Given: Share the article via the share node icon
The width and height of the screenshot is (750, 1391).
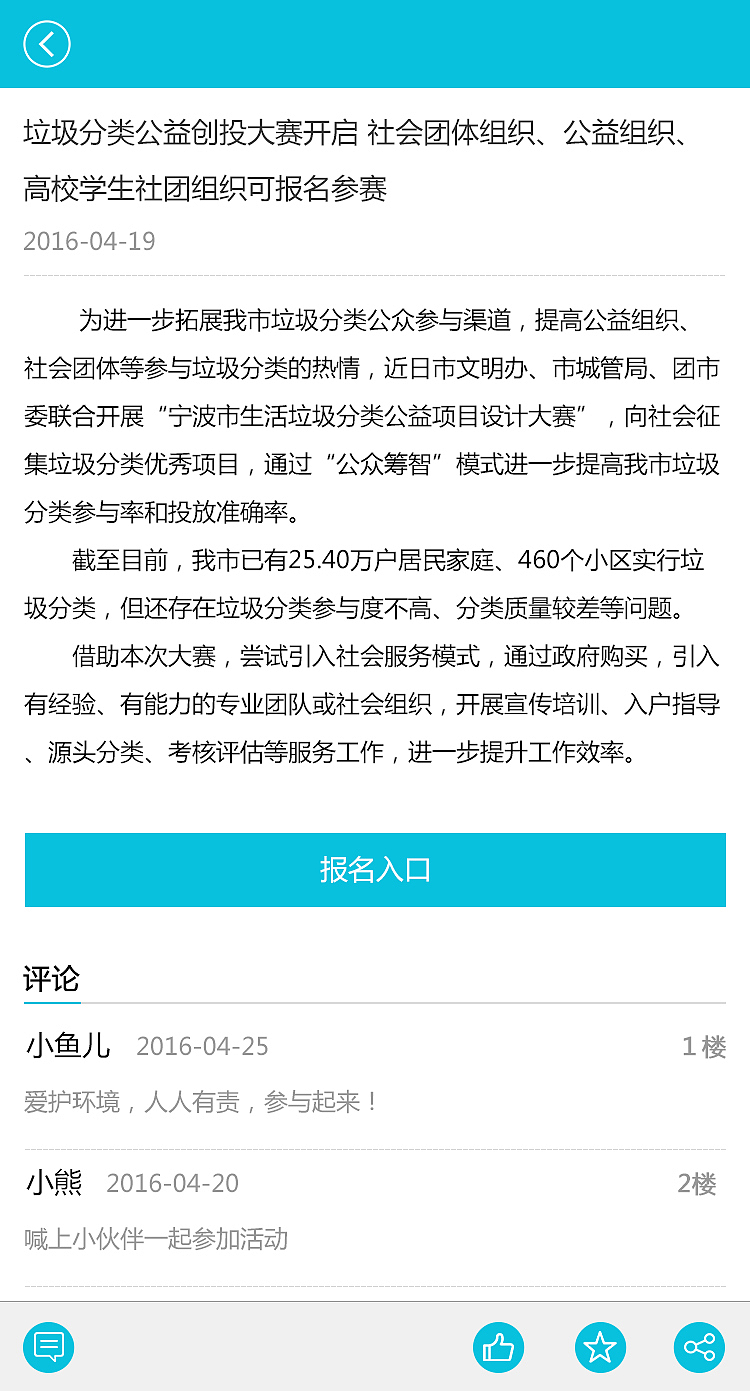Looking at the screenshot, I should 701,1346.
